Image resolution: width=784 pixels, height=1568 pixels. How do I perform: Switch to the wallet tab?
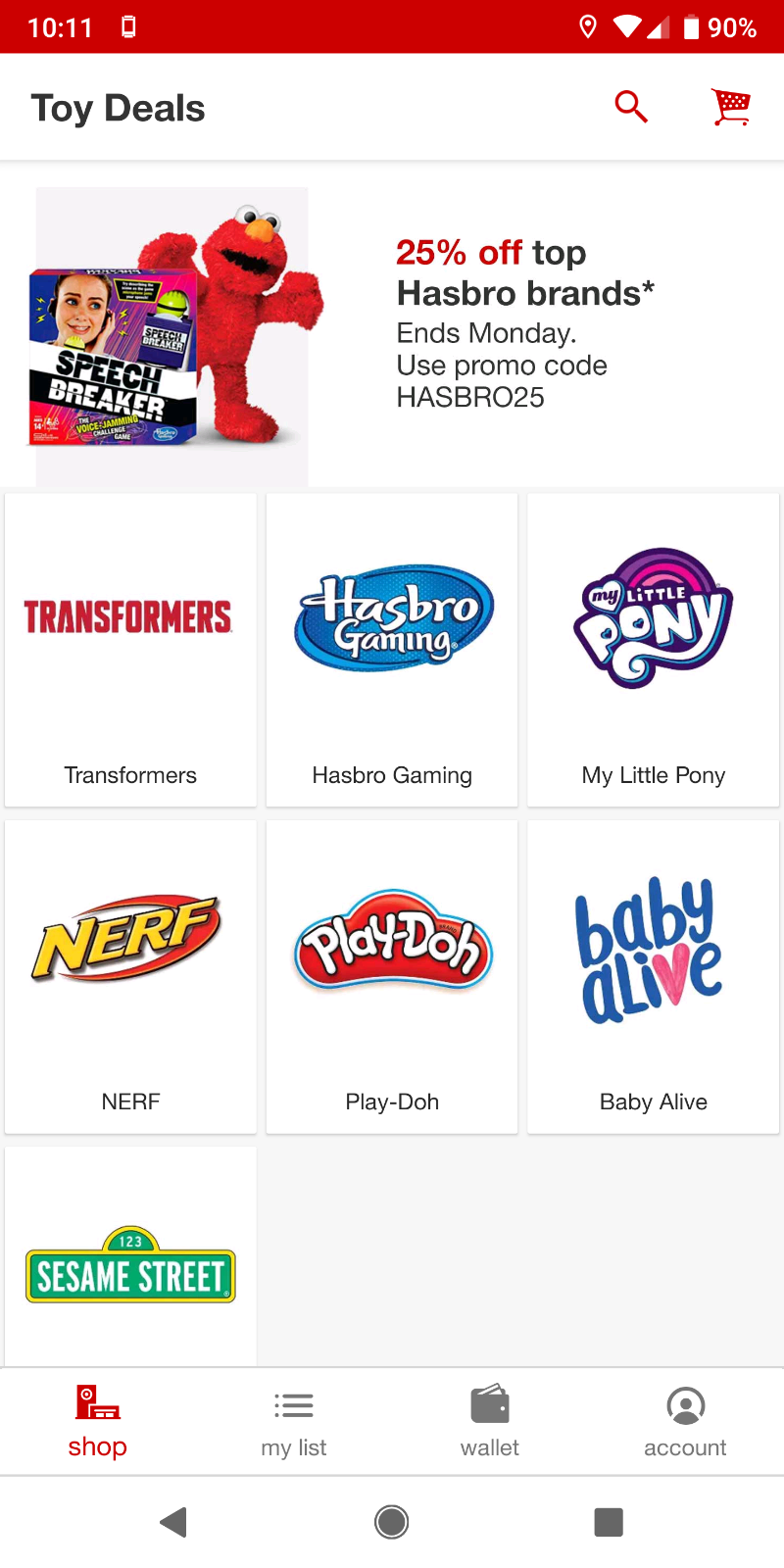point(490,1422)
